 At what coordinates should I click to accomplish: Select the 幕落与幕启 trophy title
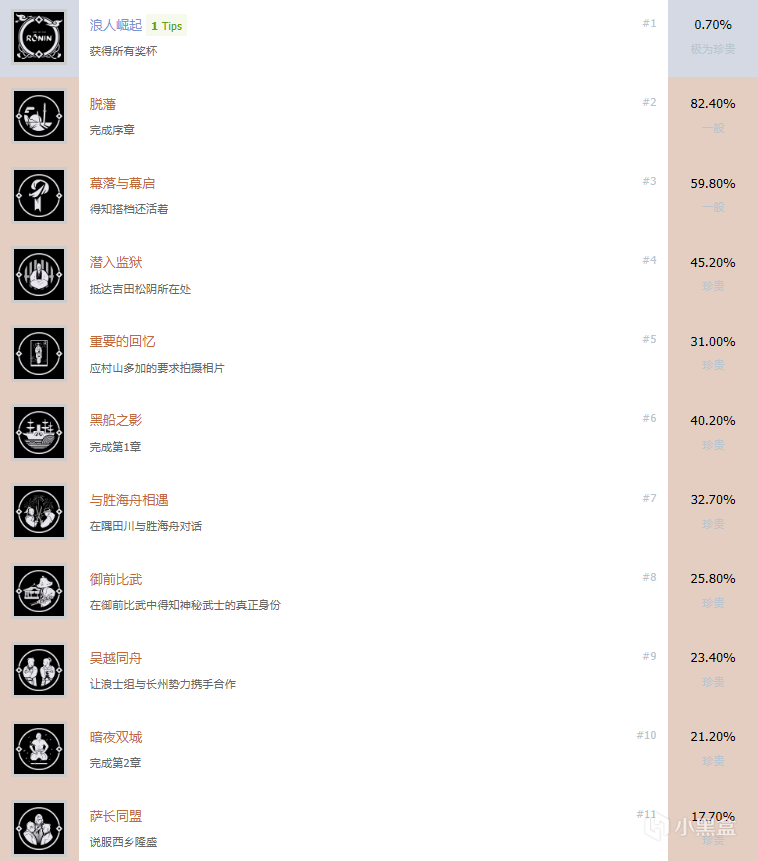point(122,183)
